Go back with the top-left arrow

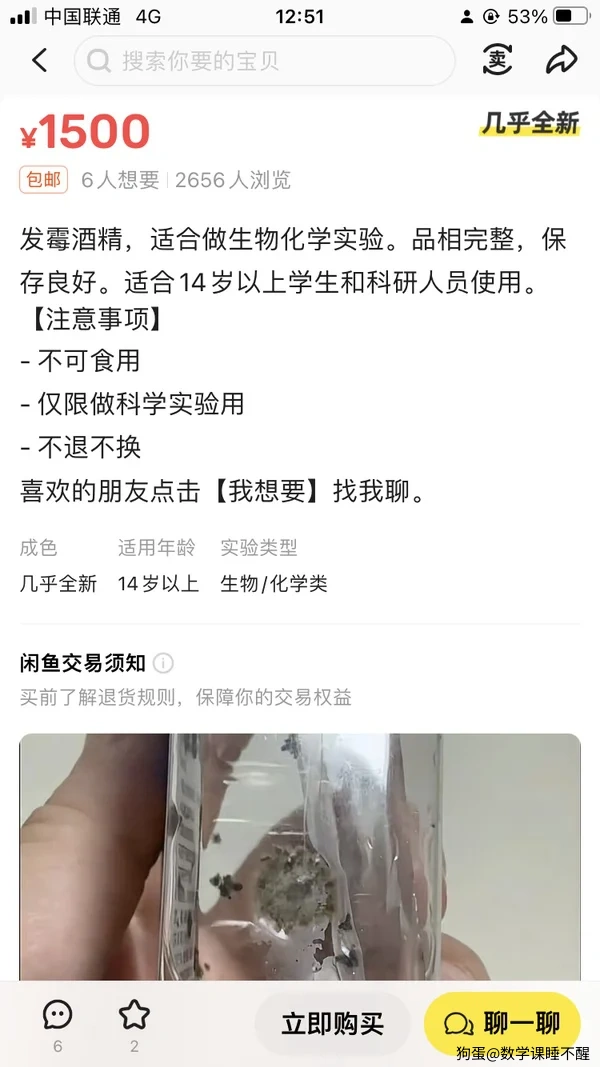coord(39,61)
